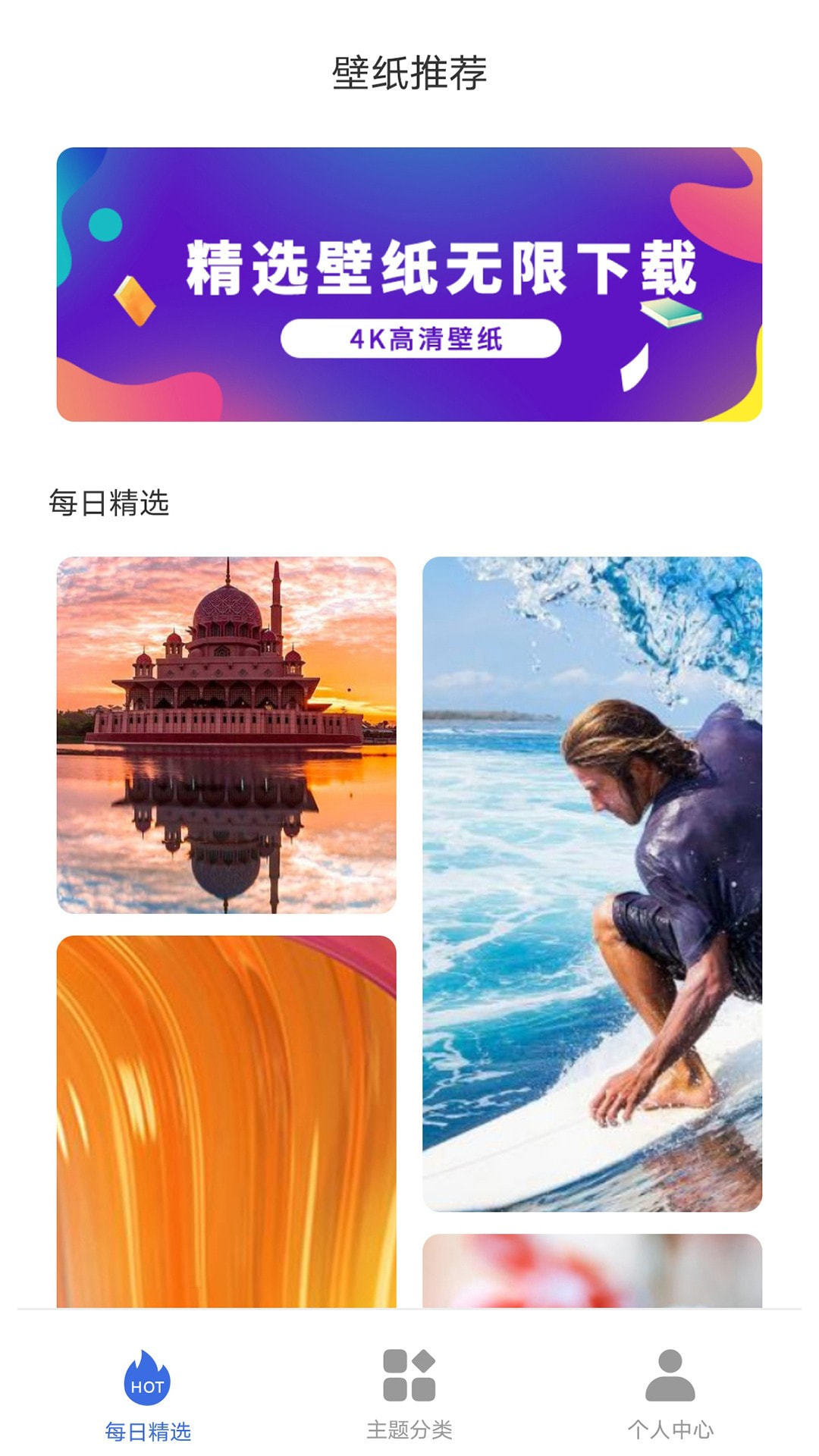Open the blurry red wallpaper below the surfer
This screenshot has height=1456, width=819.
pyautogui.click(x=591, y=1271)
